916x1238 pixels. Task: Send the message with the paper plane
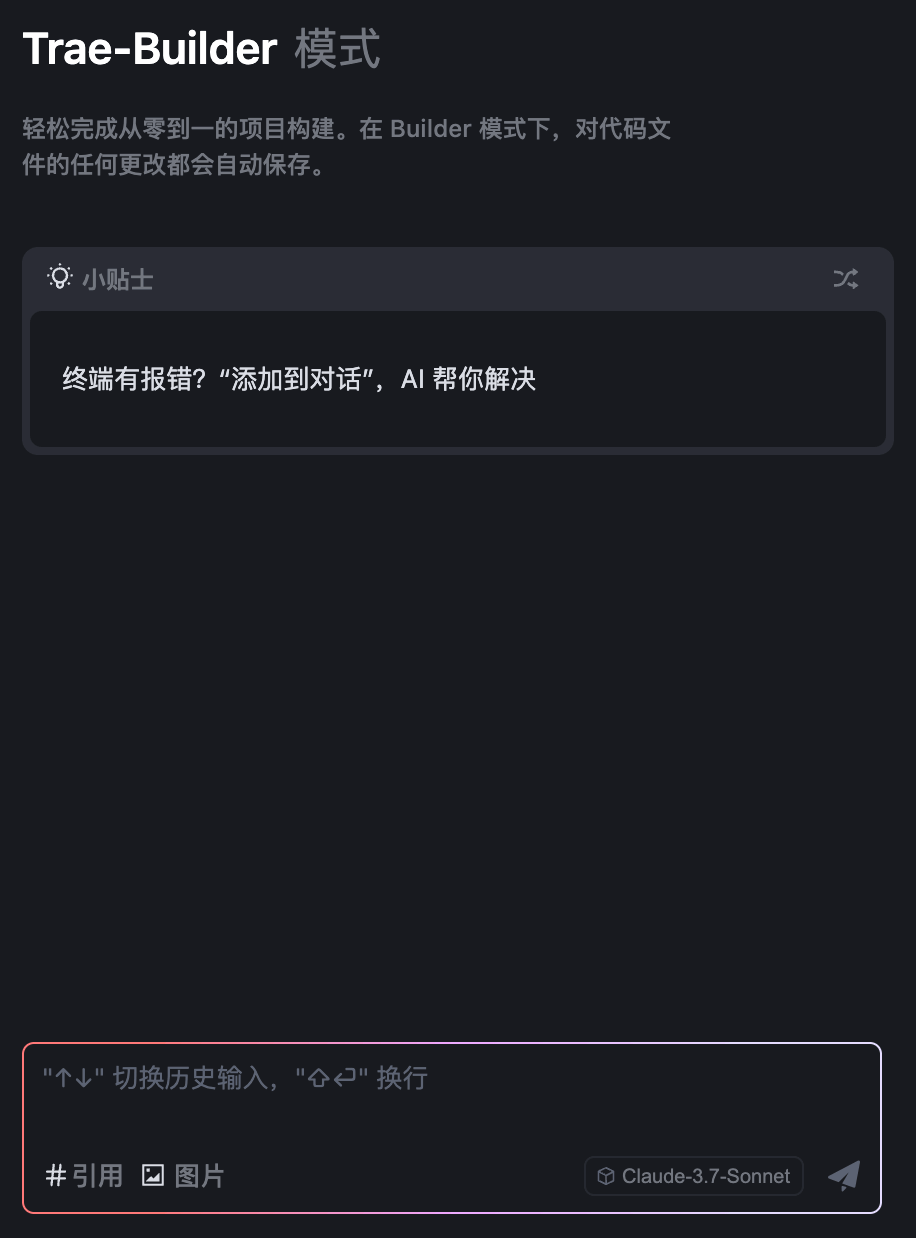pos(844,1176)
